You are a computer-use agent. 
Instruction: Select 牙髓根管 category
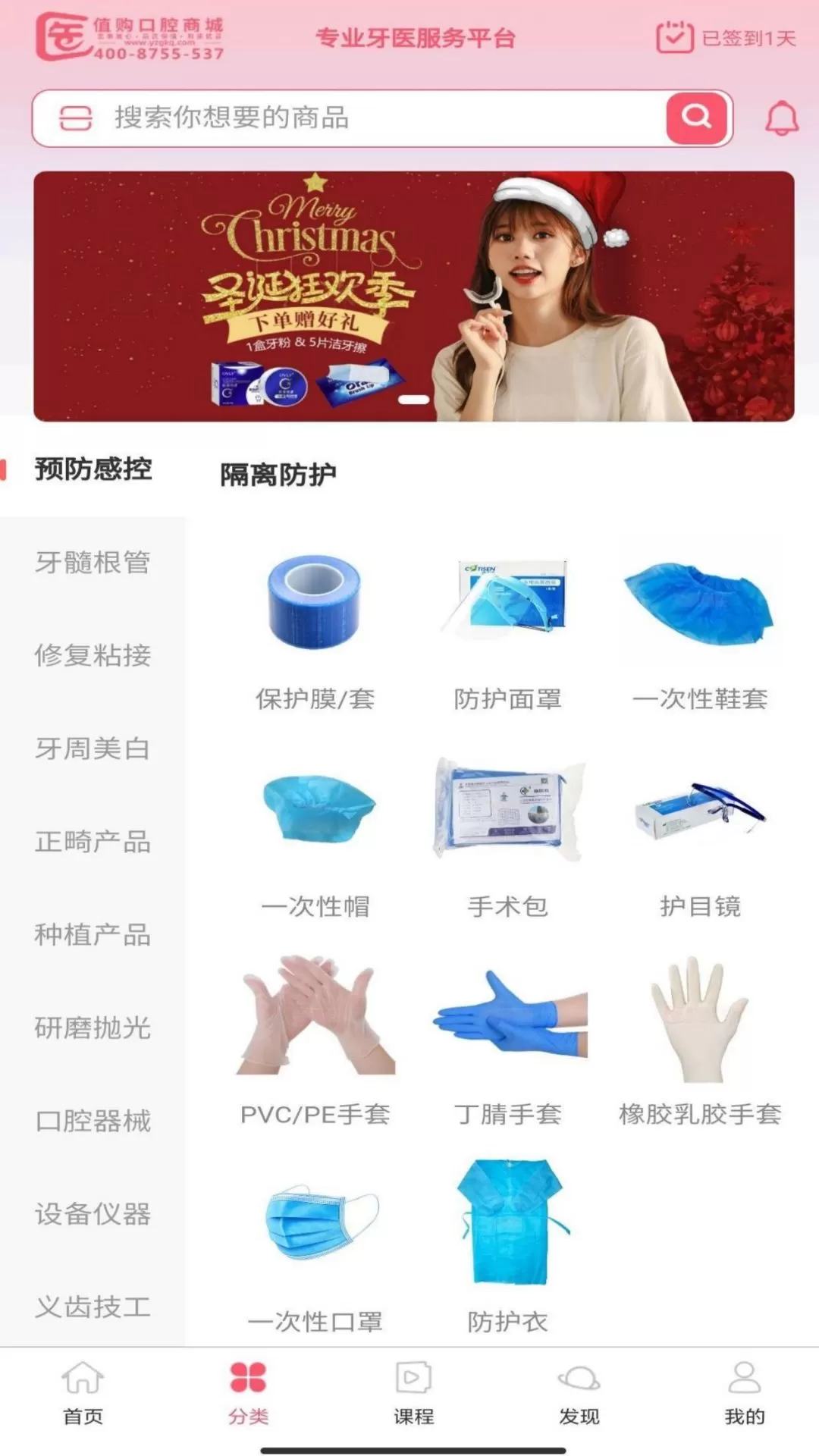tap(93, 563)
